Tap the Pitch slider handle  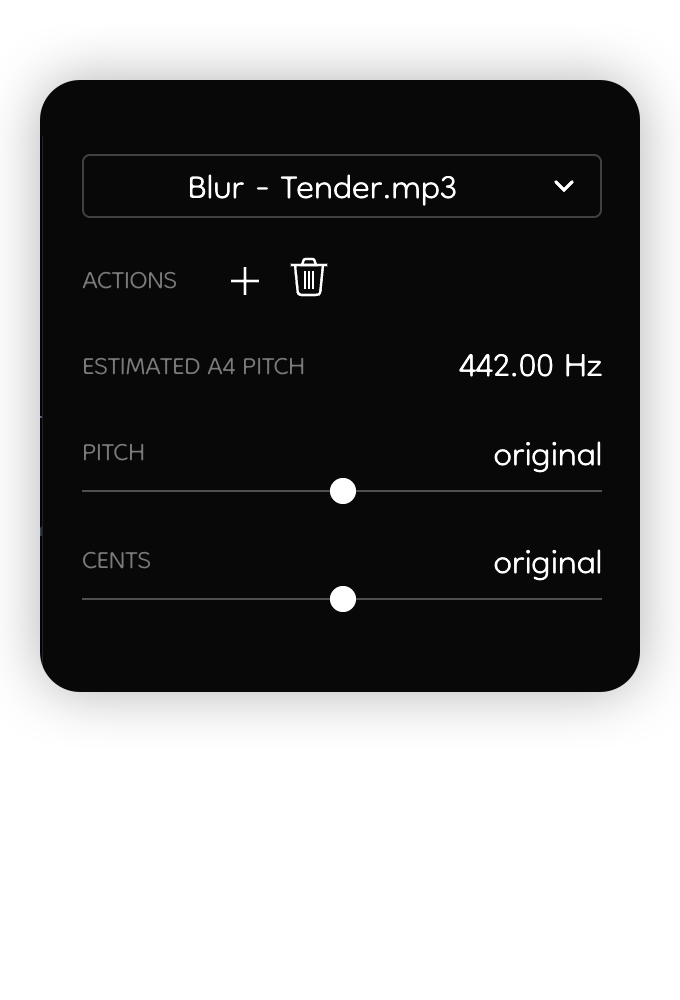(343, 491)
